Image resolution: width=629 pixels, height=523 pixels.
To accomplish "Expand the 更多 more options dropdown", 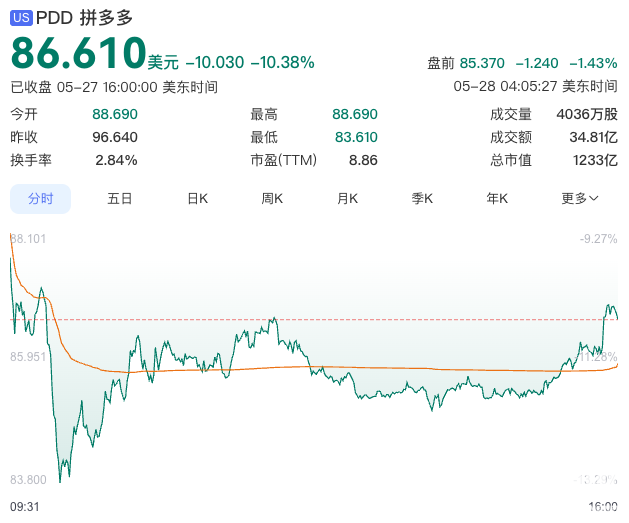I will (x=580, y=199).
